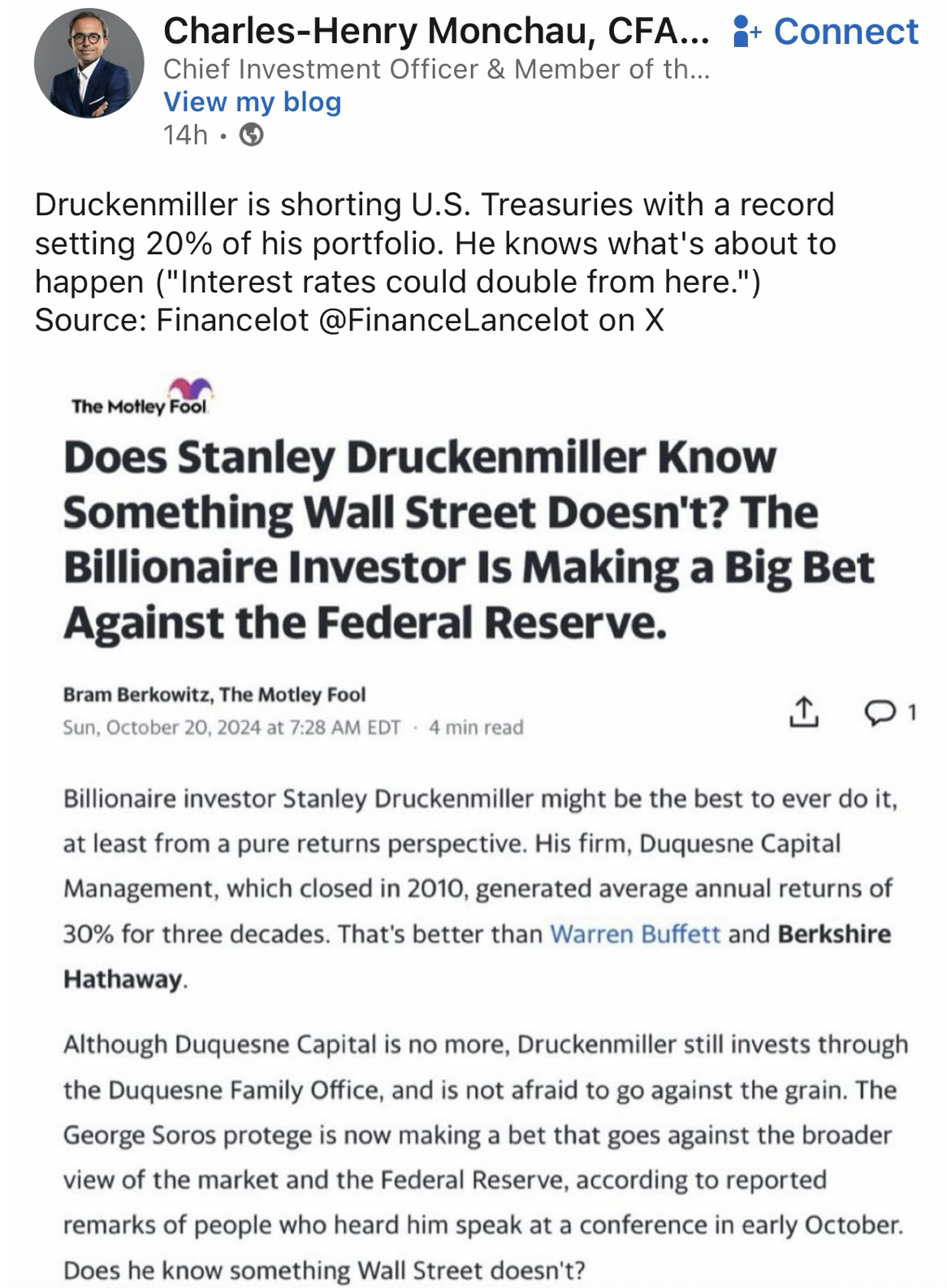The width and height of the screenshot is (947, 1288).
Task: Open Charles-Henry Monchau's profile name
Action: 437,32
